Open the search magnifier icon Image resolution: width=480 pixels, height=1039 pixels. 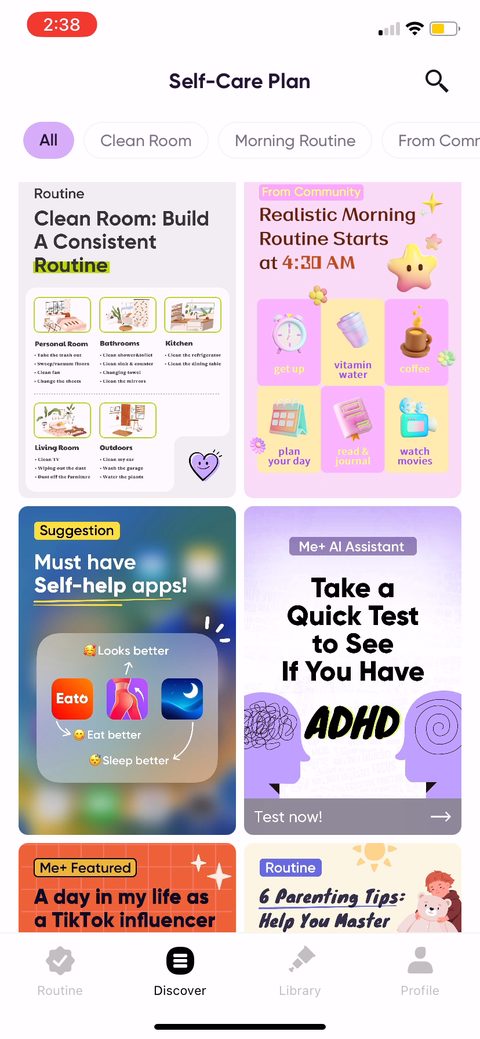pos(436,82)
